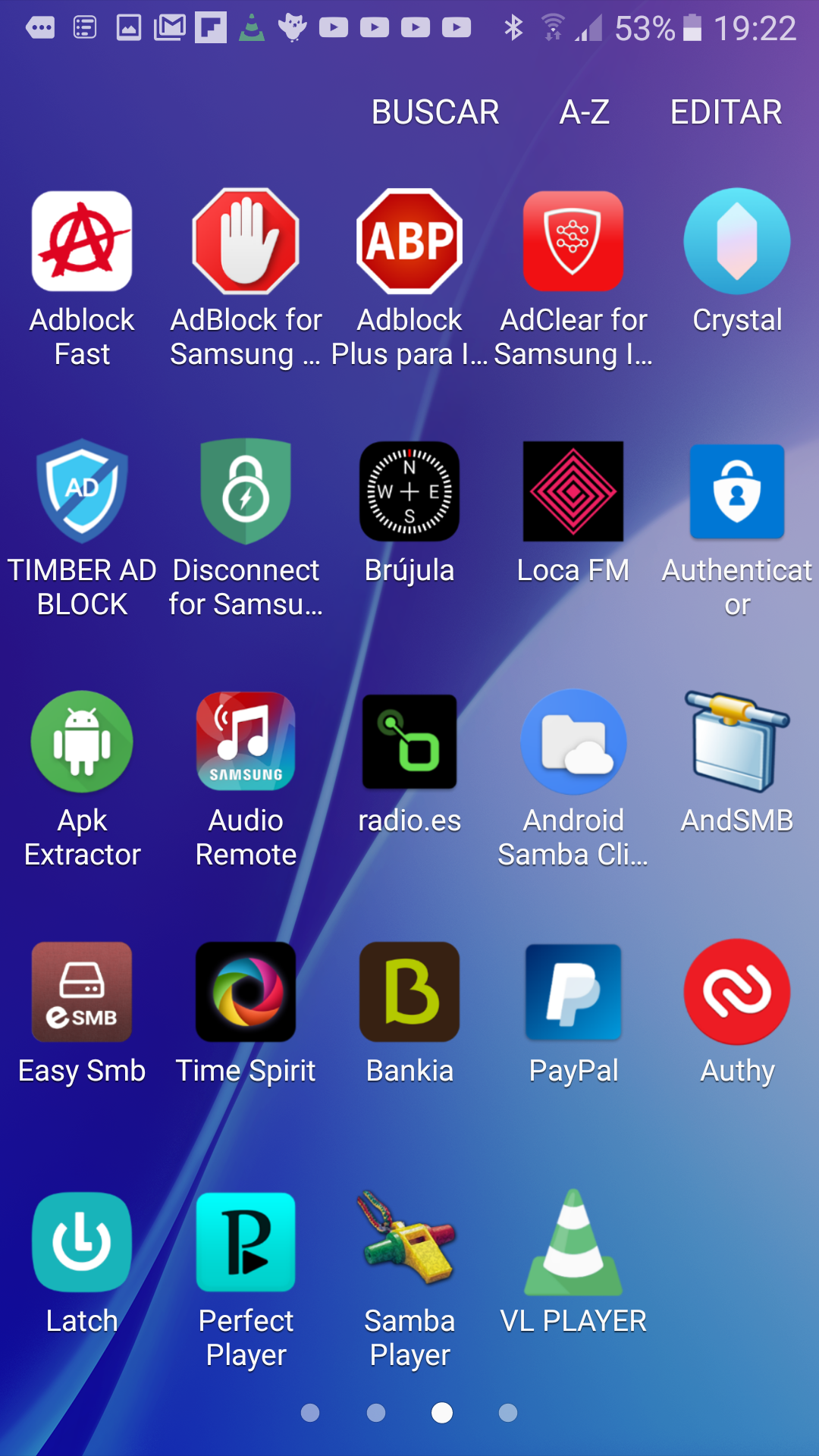Open the Loca FM app

[573, 491]
